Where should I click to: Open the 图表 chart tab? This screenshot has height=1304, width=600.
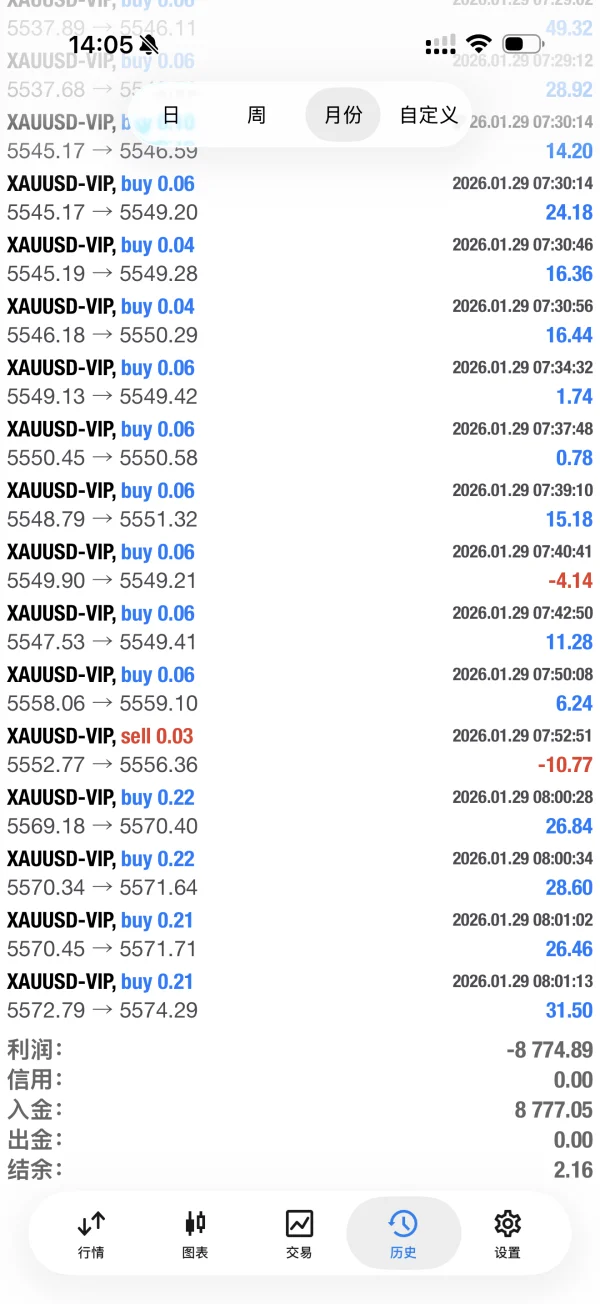[195, 1234]
